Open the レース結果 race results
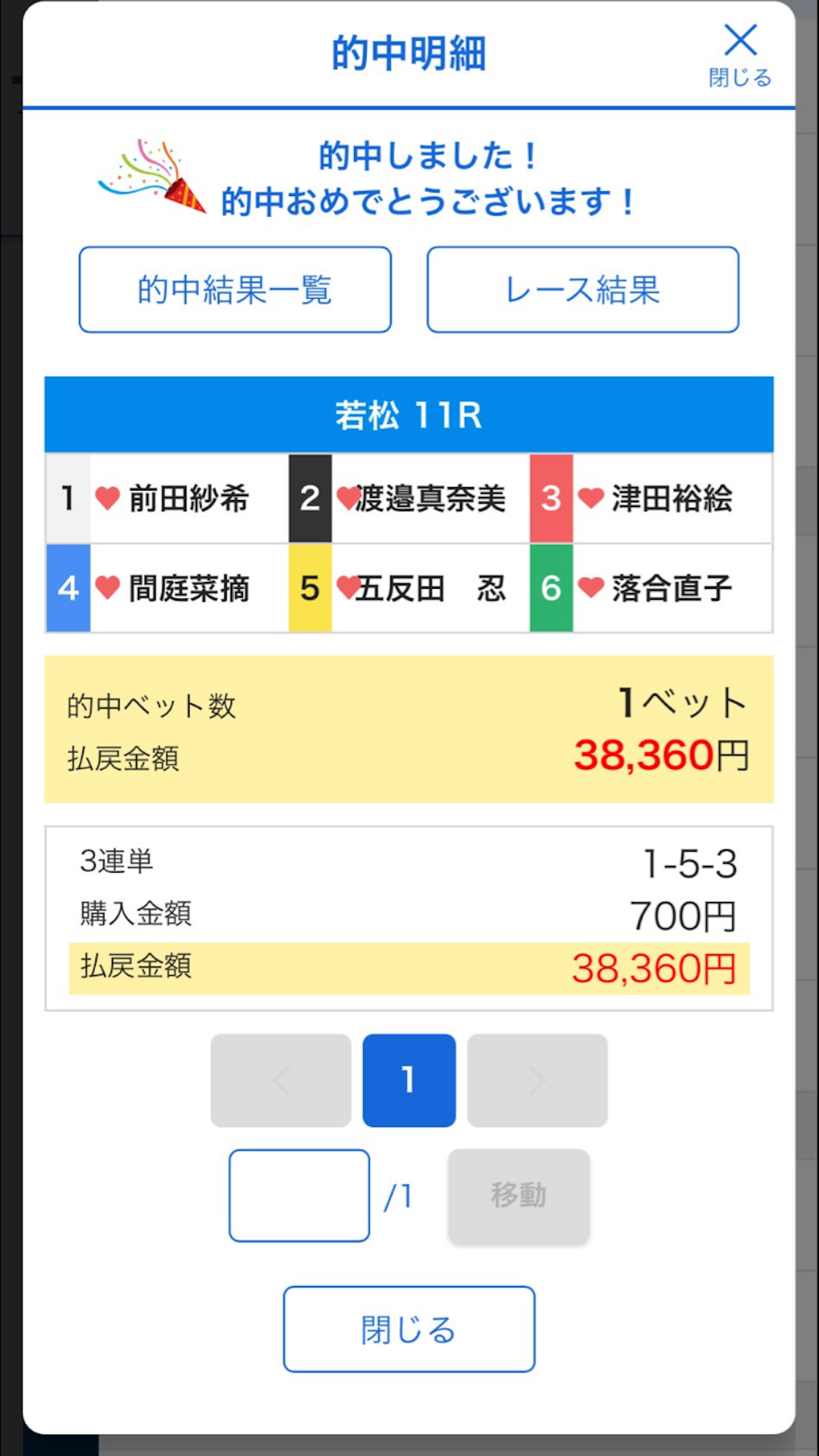 pos(584,290)
